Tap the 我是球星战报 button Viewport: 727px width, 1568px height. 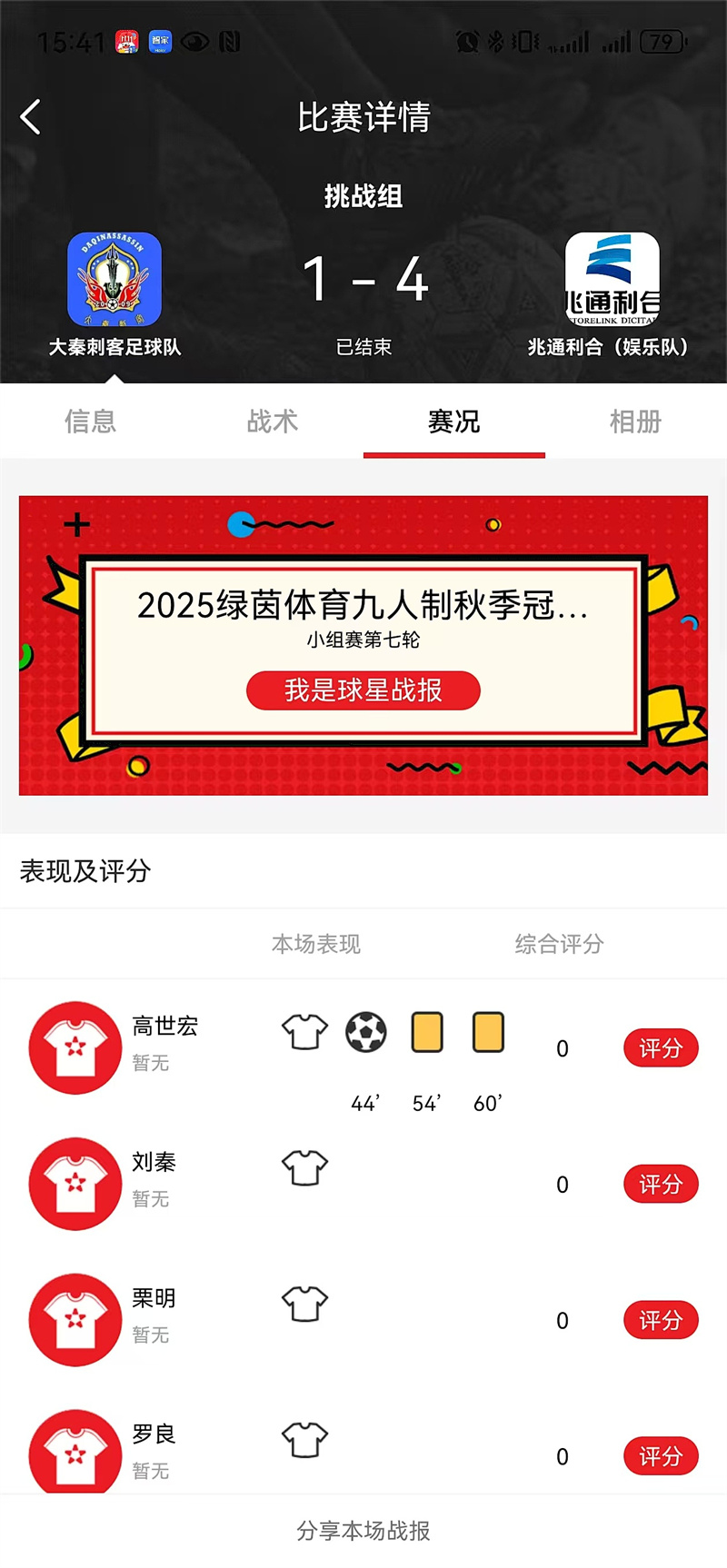point(363,690)
